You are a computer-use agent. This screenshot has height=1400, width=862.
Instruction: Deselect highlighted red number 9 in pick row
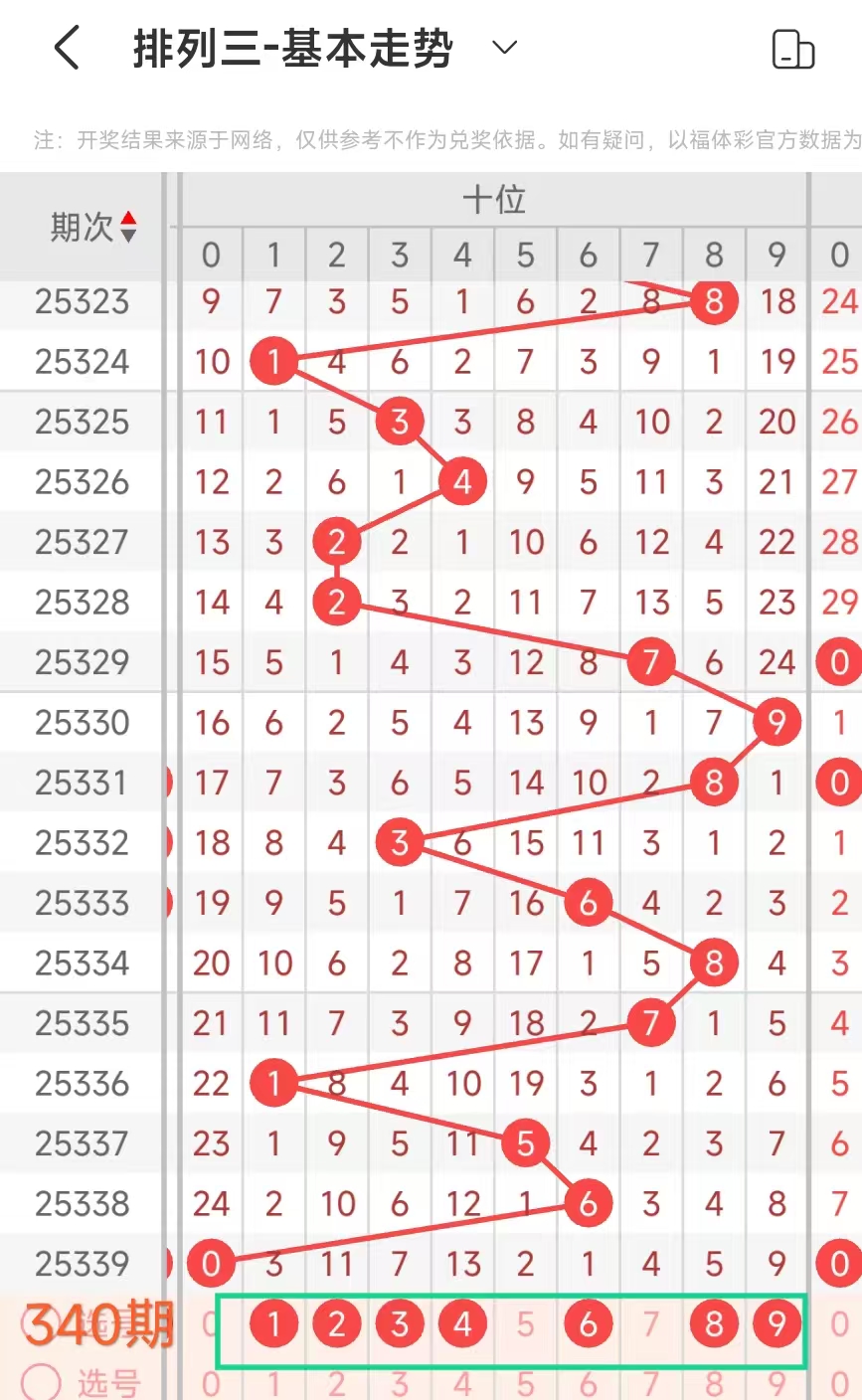[776, 1324]
